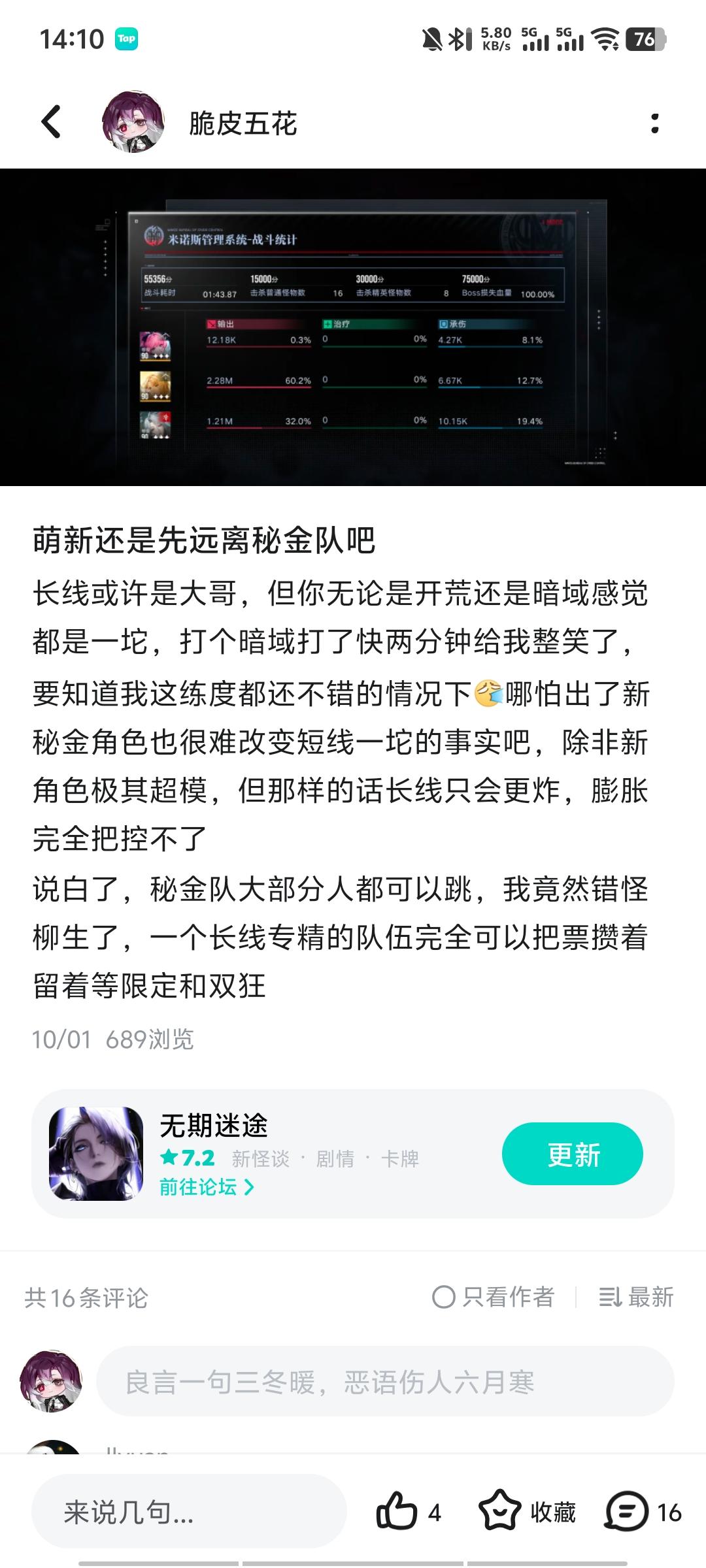Image resolution: width=706 pixels, height=1568 pixels.
Task: View 脆皮五花's profile avatar in the header
Action: click(x=131, y=123)
